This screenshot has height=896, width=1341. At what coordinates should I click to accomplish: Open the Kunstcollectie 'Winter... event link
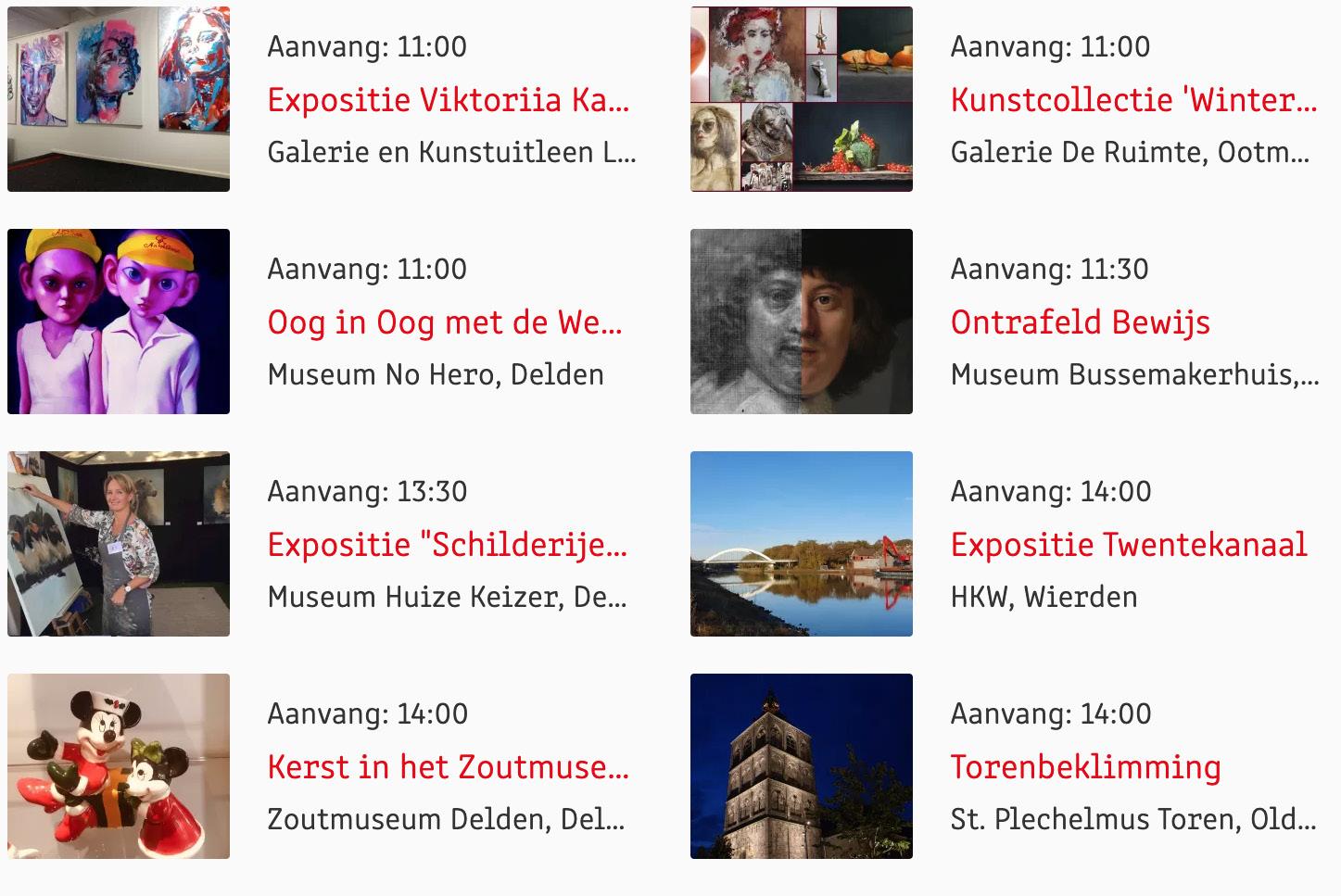tap(1132, 100)
